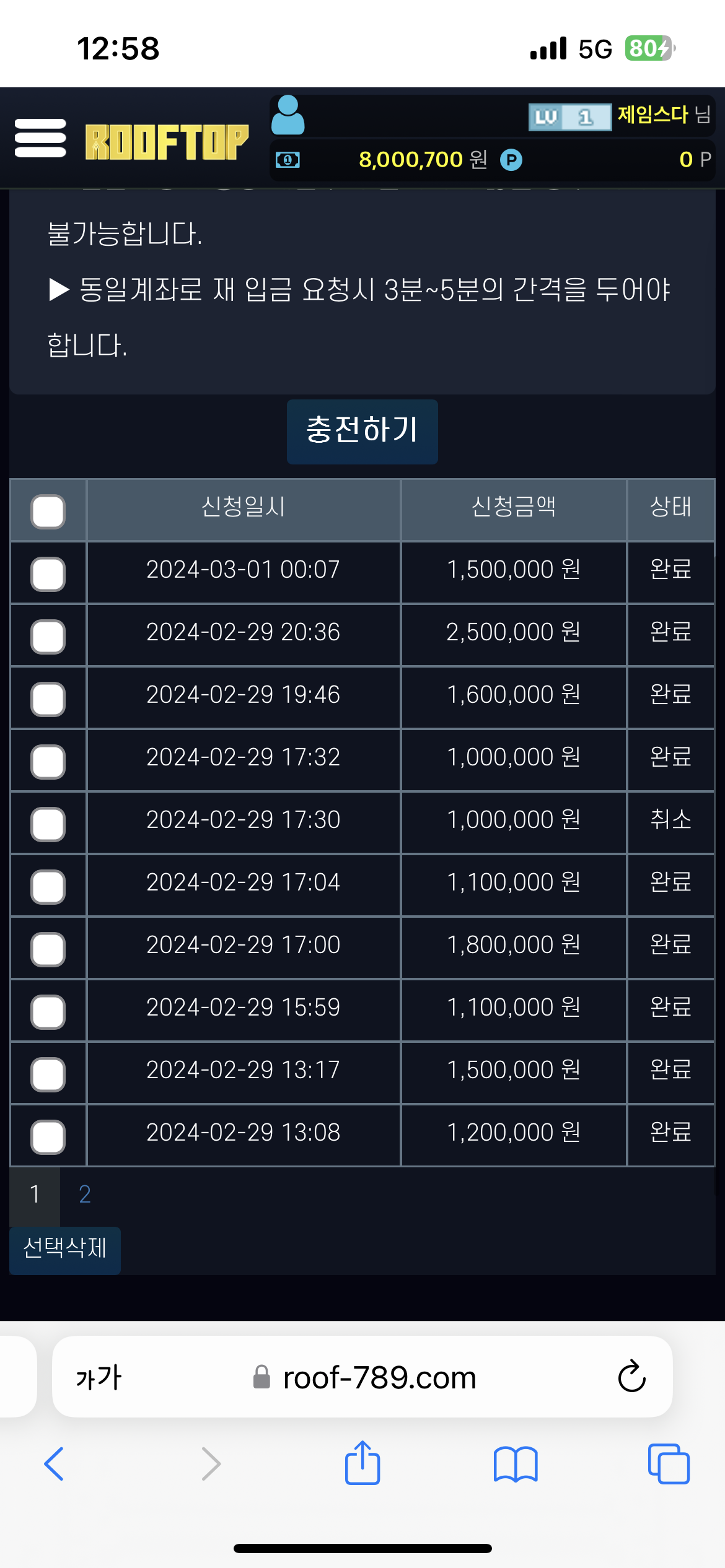Tap 선택삭제 to delete selected rows
Image resolution: width=725 pixels, height=1568 pixels.
[65, 1248]
